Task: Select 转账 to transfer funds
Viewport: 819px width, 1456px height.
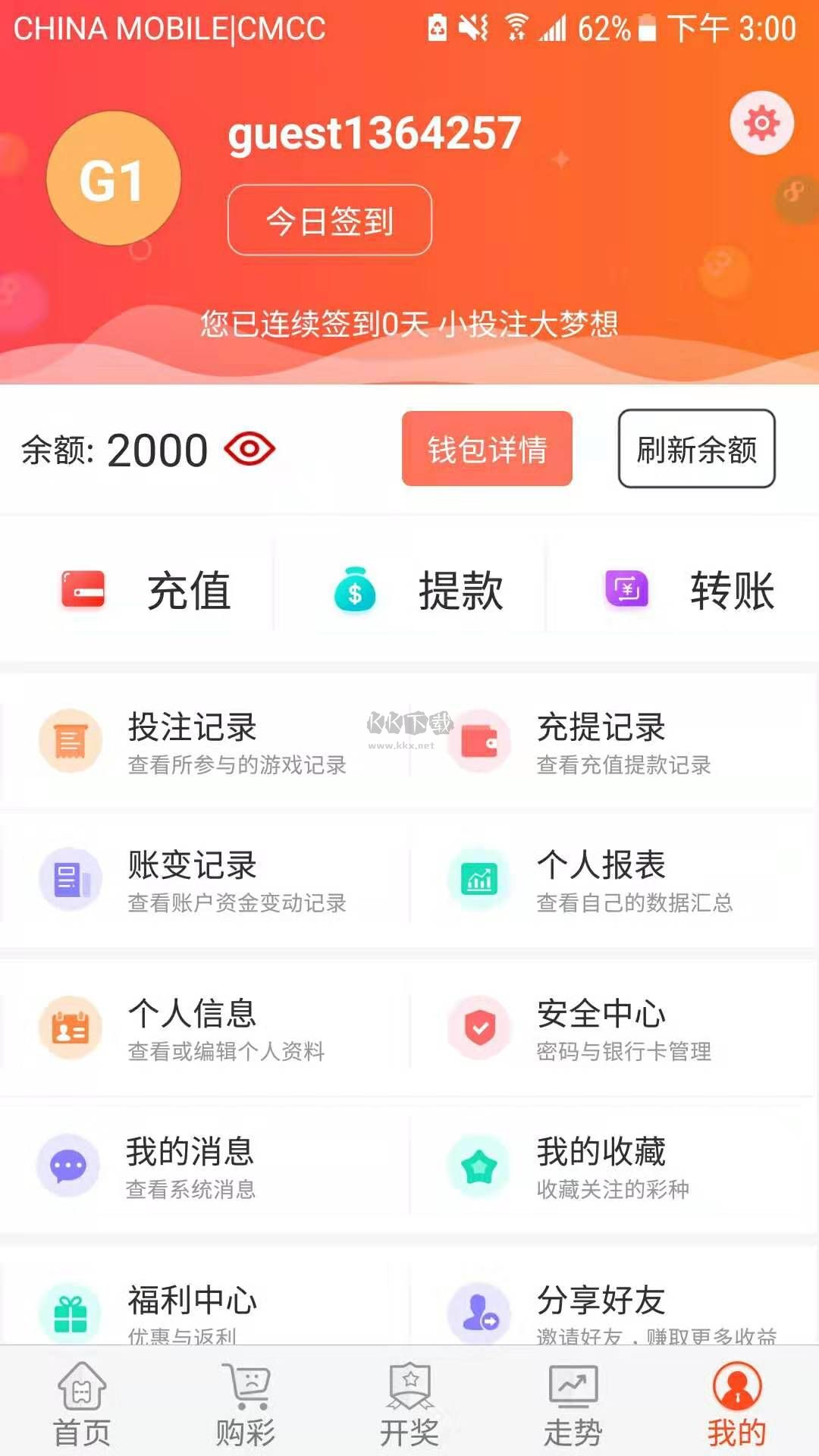Action: coord(689,591)
